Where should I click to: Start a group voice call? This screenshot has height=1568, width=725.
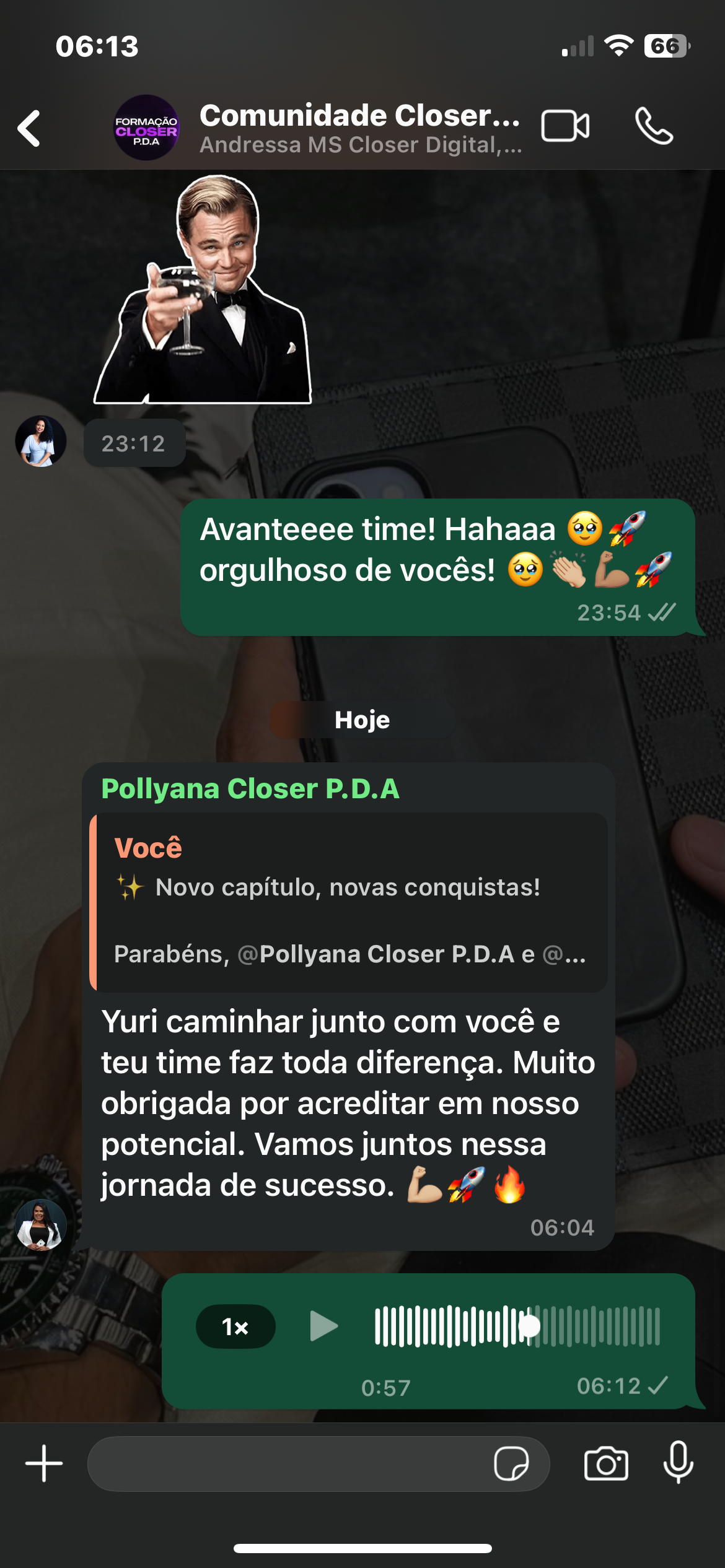tap(654, 127)
